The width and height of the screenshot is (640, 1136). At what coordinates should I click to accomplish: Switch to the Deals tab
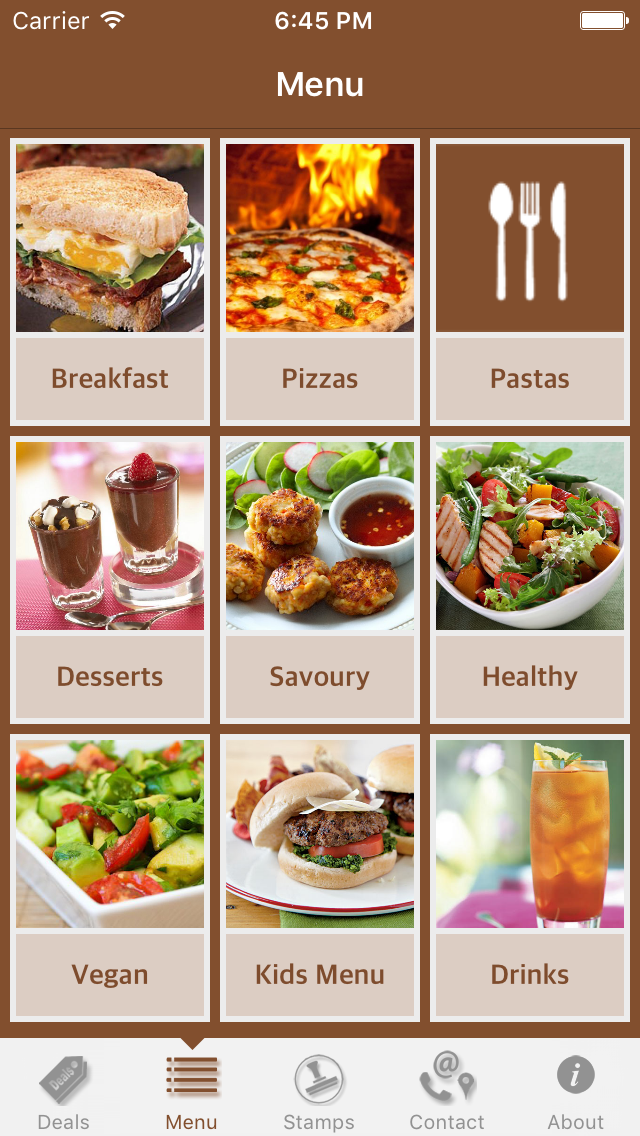click(64, 1092)
